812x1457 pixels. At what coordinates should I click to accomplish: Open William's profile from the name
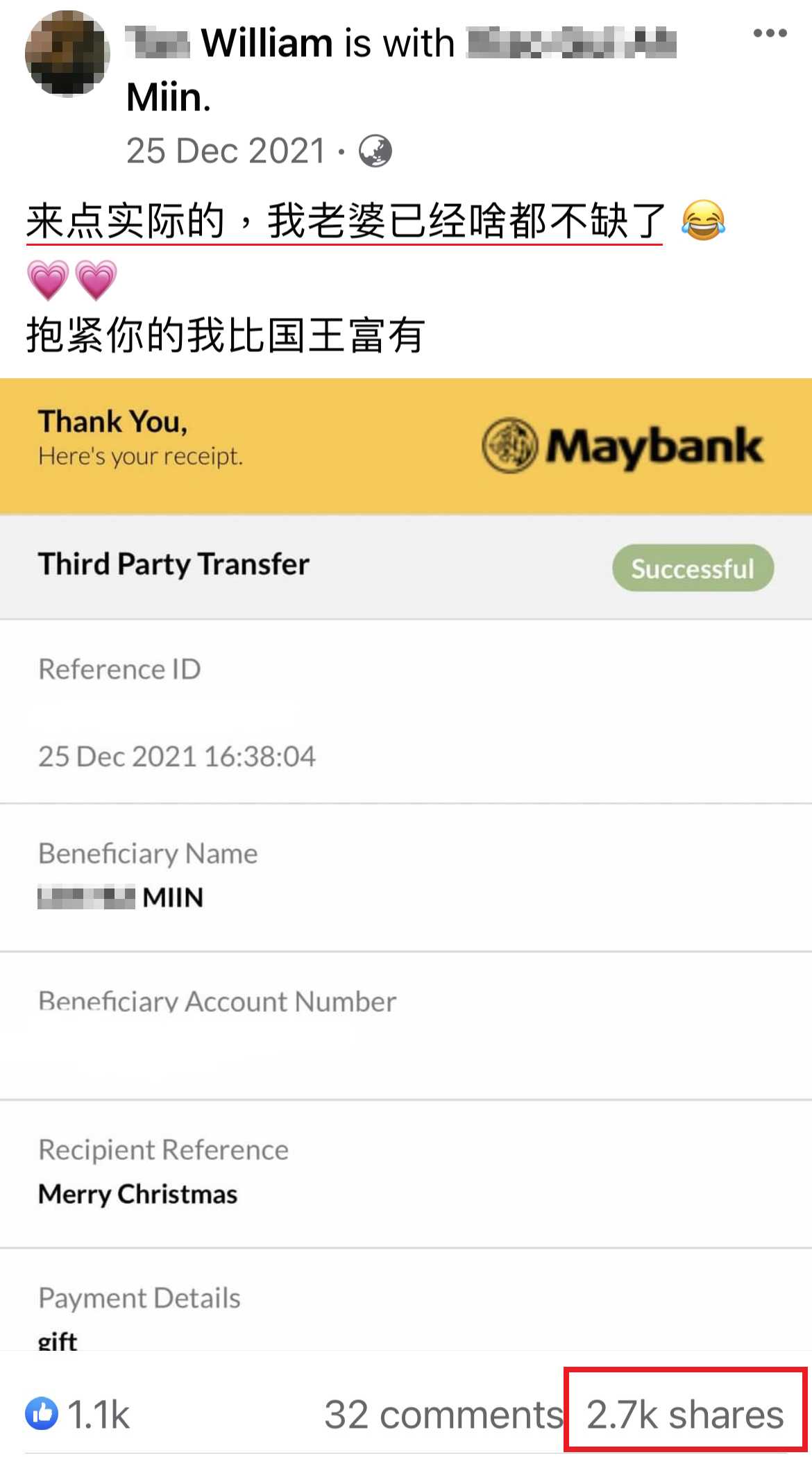click(x=267, y=43)
